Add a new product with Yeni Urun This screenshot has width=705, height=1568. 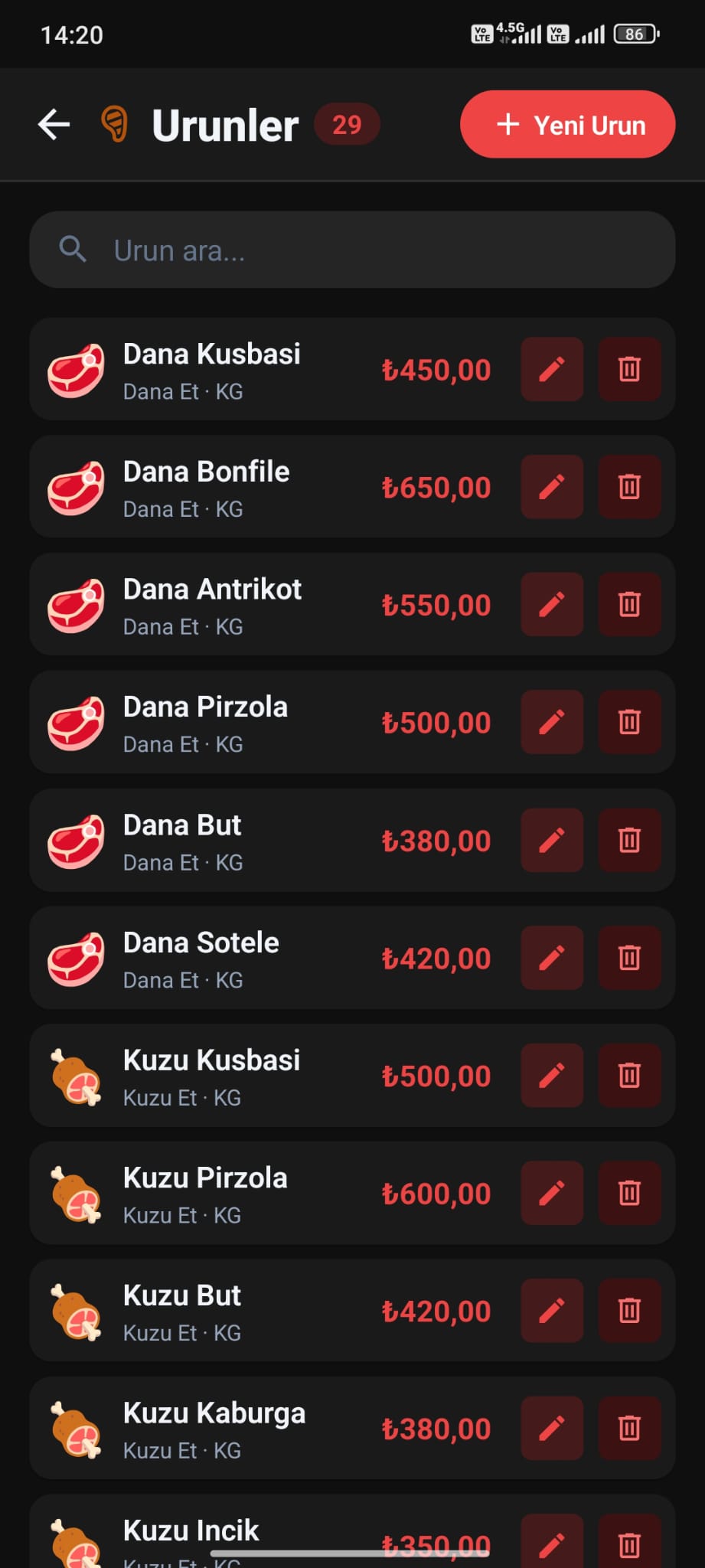(567, 125)
